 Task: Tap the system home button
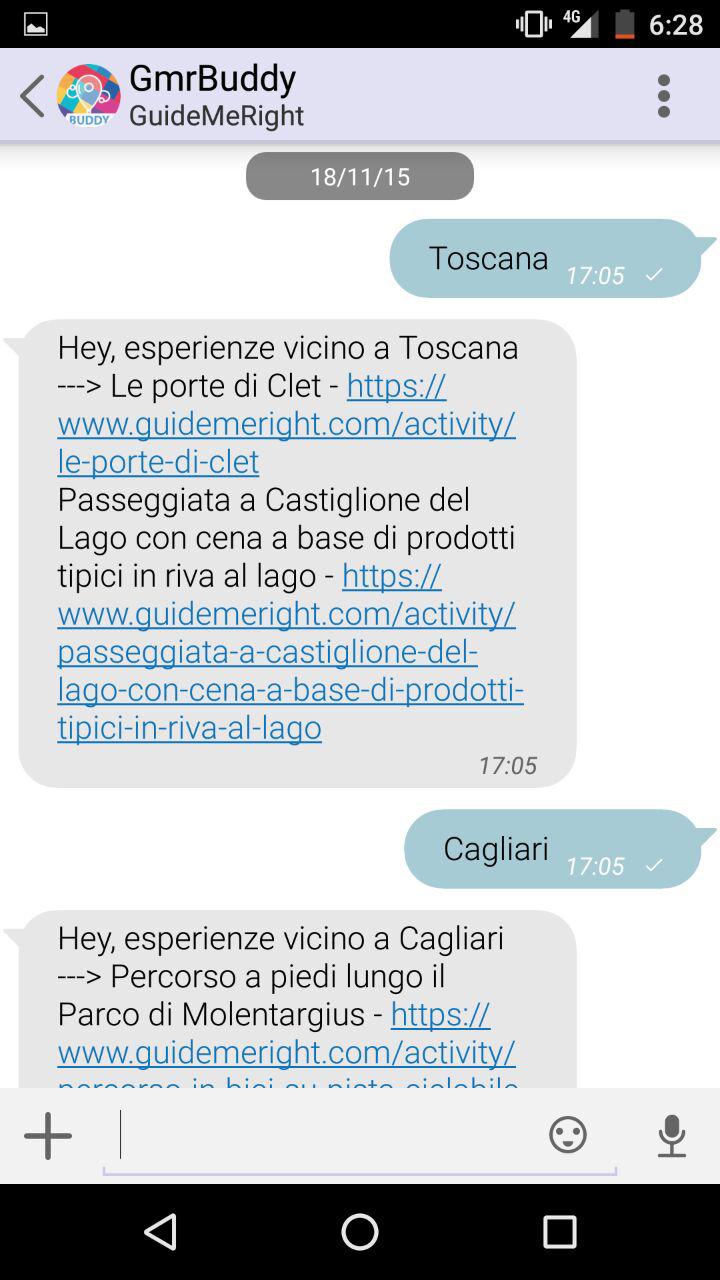click(x=360, y=1232)
